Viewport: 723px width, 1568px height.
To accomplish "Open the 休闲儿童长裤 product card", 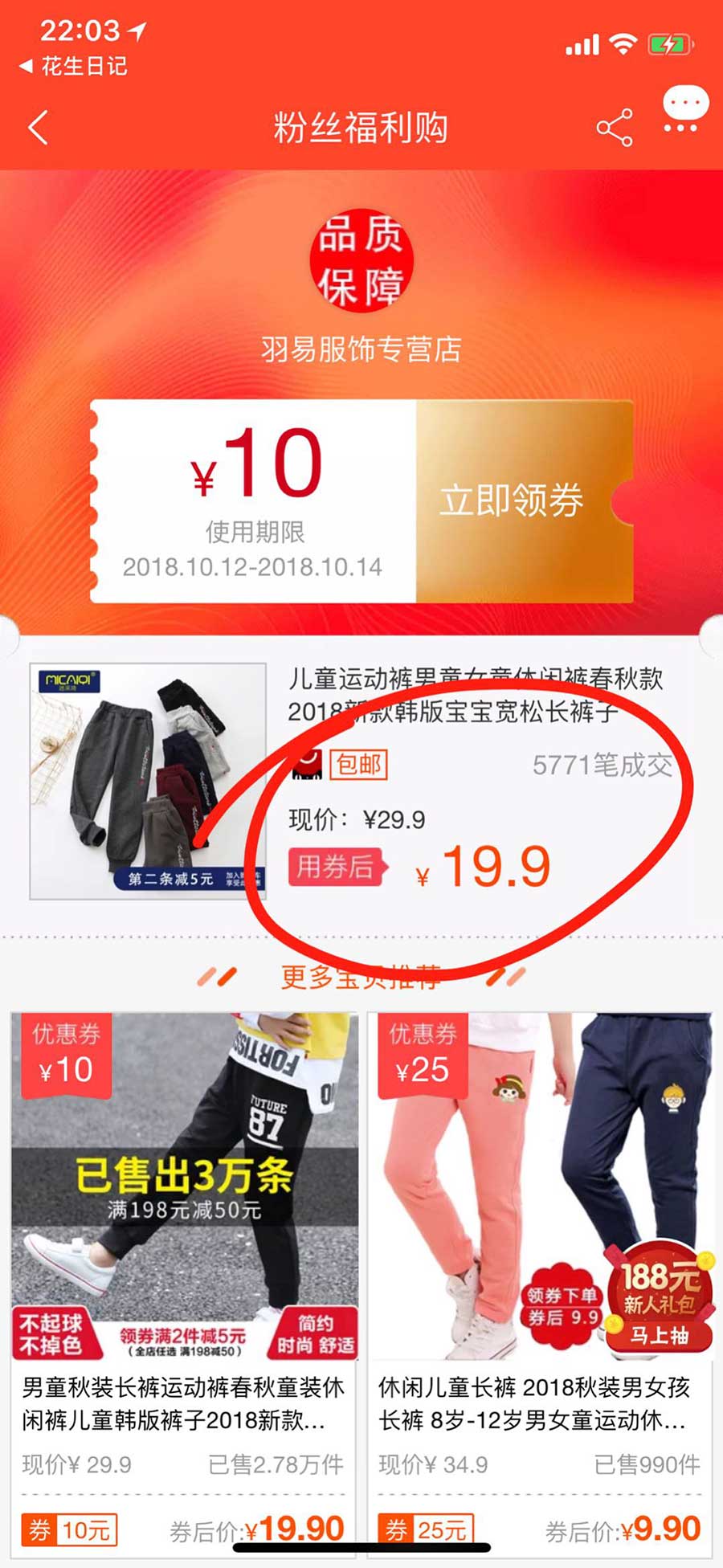I will pyautogui.click(x=540, y=1277).
